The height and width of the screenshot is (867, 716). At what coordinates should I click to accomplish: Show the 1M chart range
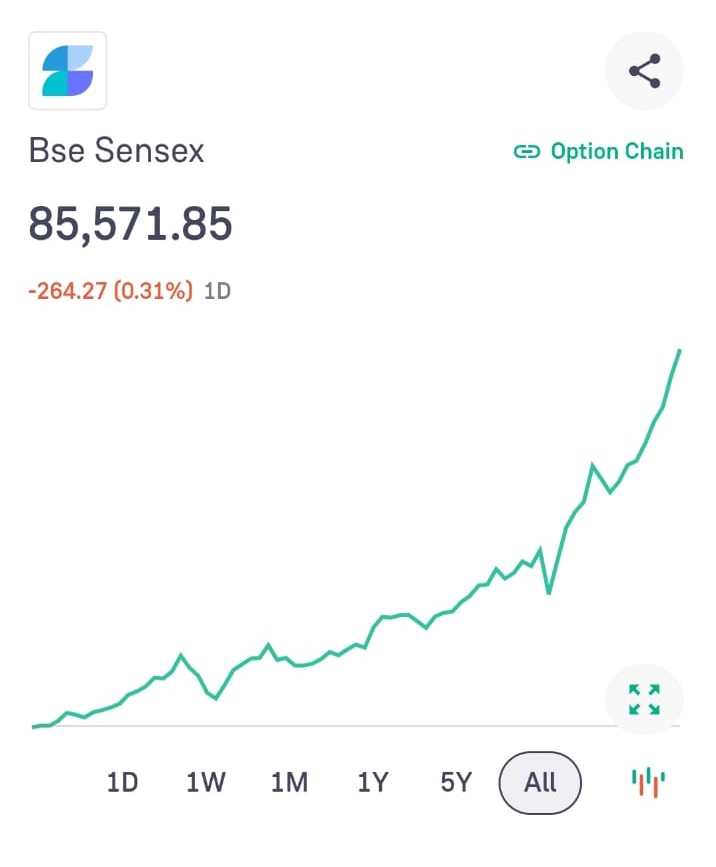pyautogui.click(x=289, y=782)
